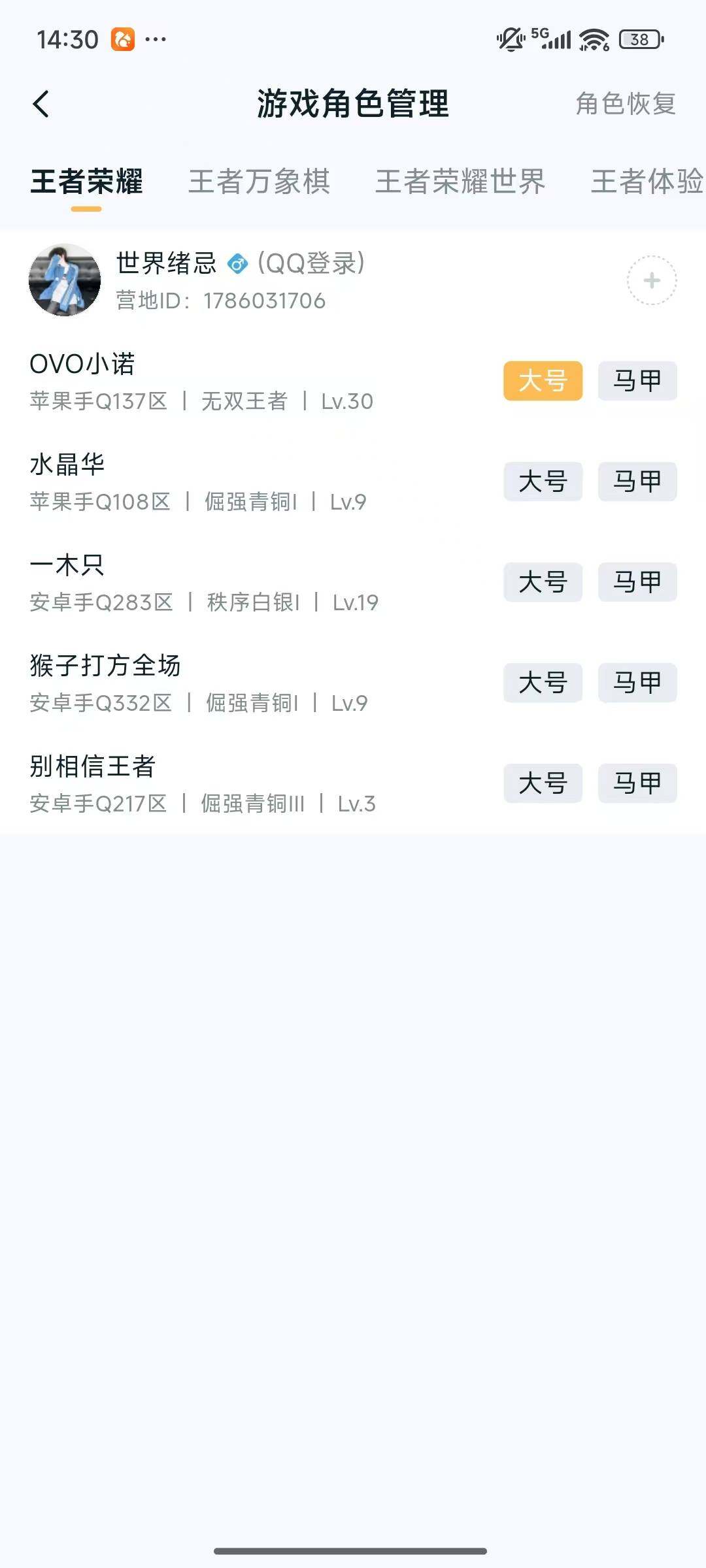Tap the ellipsis next to status bar time
This screenshot has width=706, height=1568.
(153, 41)
